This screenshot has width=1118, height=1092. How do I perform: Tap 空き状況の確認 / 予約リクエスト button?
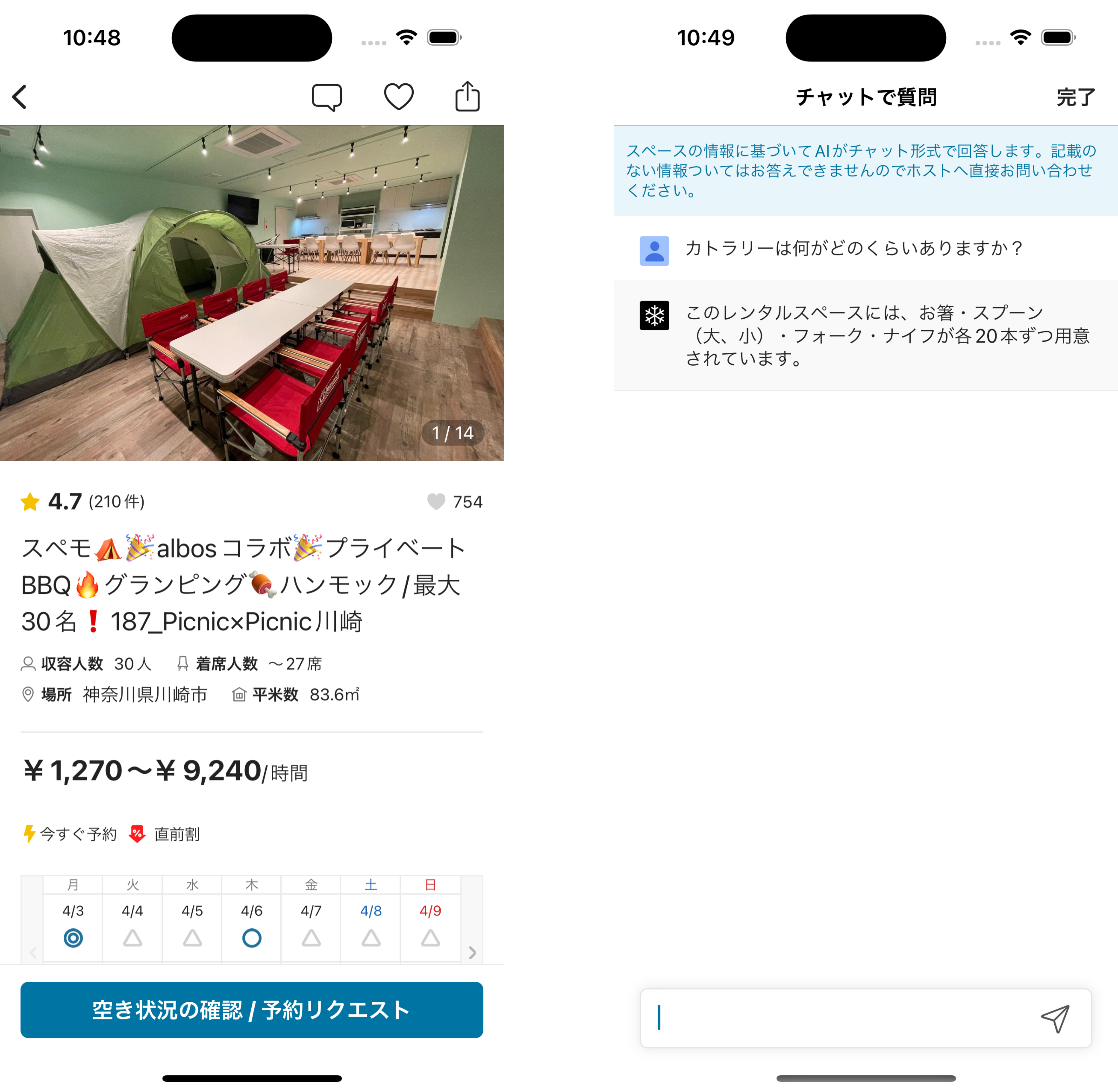(252, 1009)
